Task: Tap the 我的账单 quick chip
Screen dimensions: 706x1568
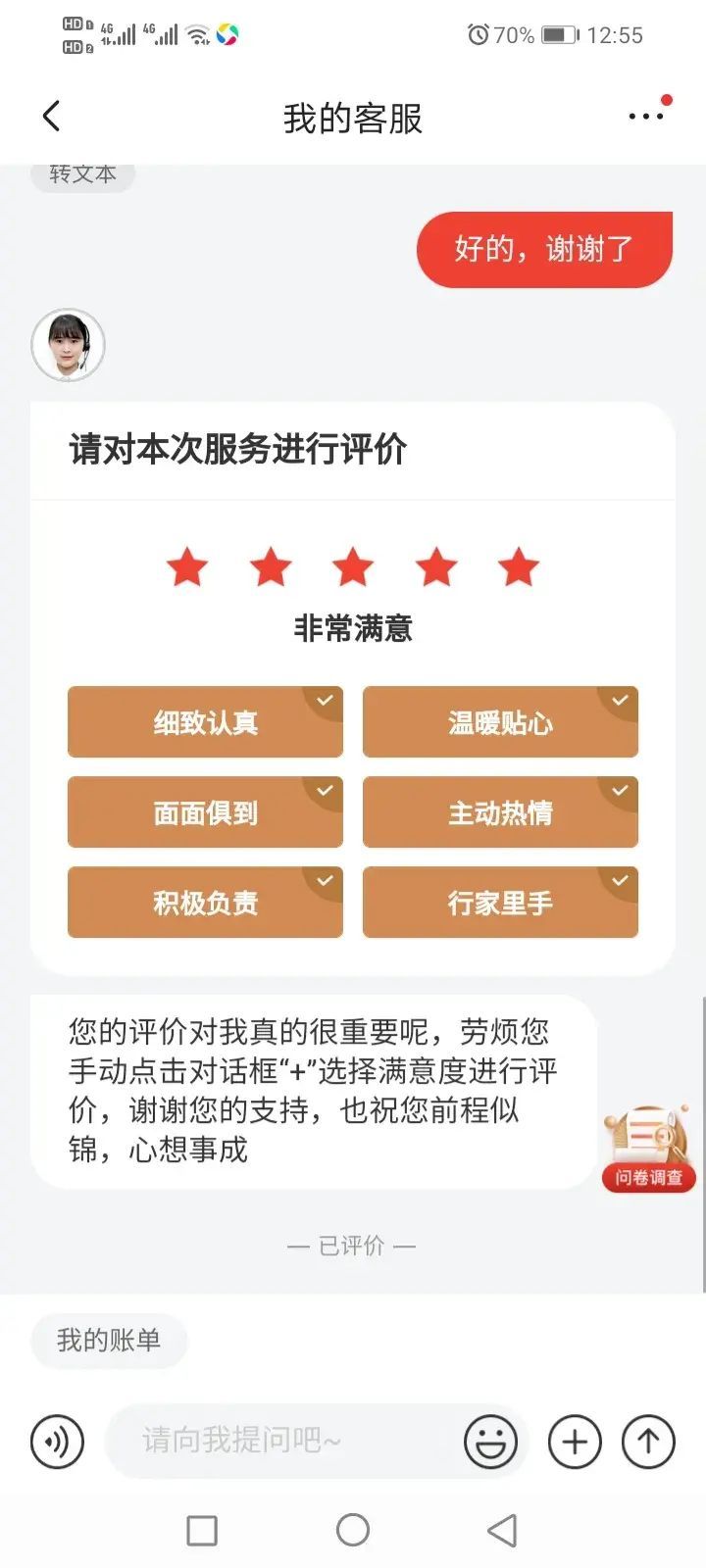Action: click(x=109, y=1341)
